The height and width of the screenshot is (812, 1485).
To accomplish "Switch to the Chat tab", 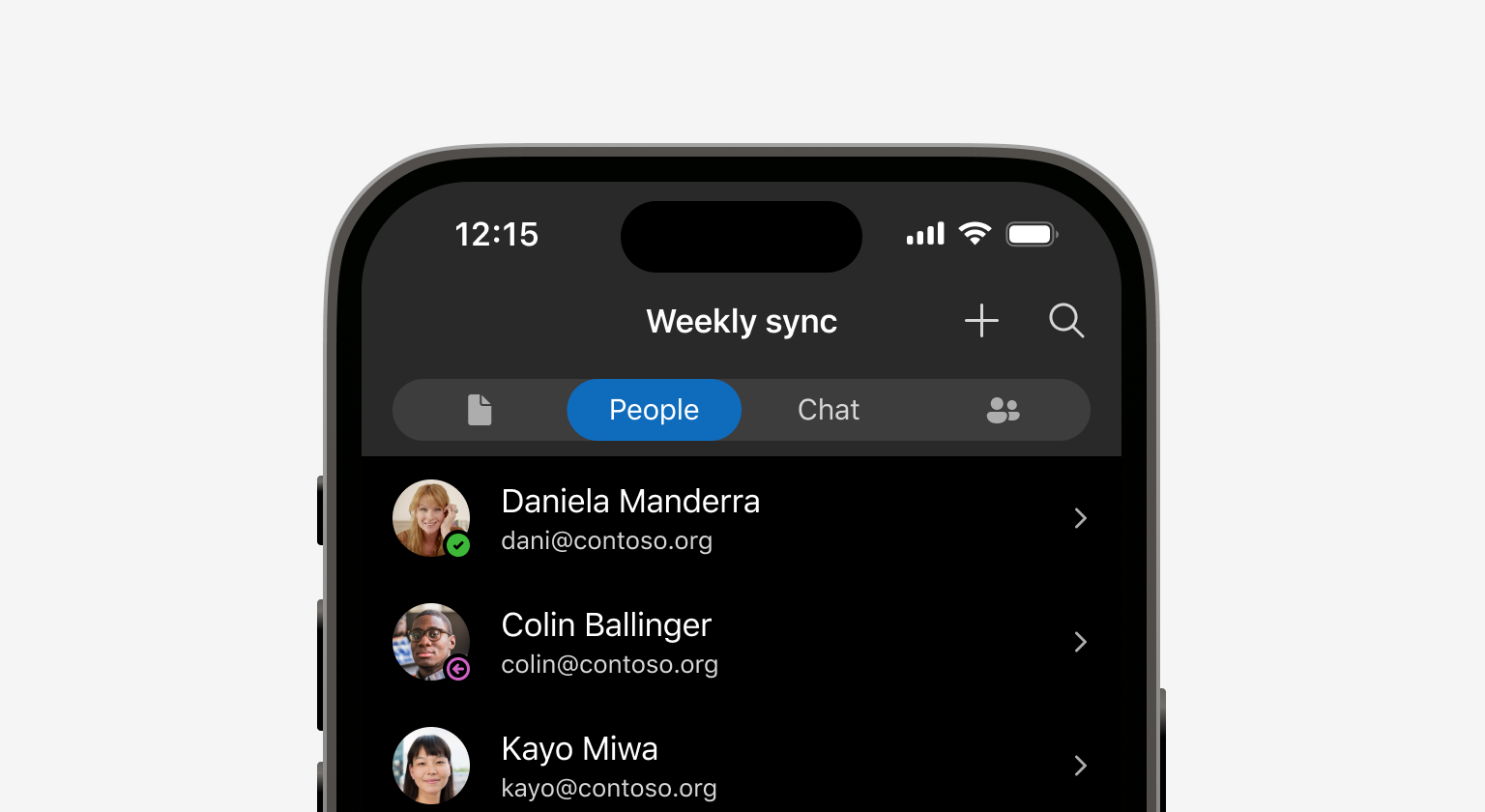I will click(x=829, y=410).
